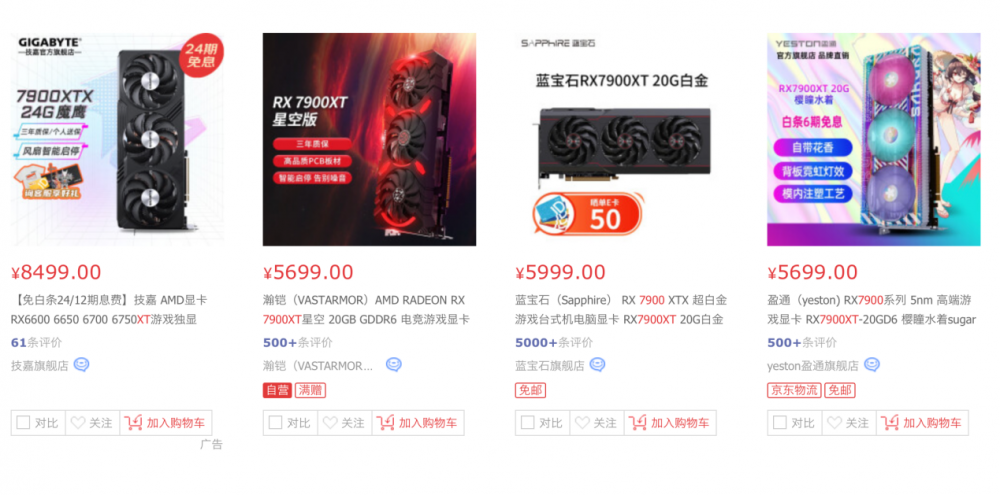This screenshot has width=1000, height=495.
Task: Add the Vastarmor card to cart (加入购物车)
Action: (418, 423)
